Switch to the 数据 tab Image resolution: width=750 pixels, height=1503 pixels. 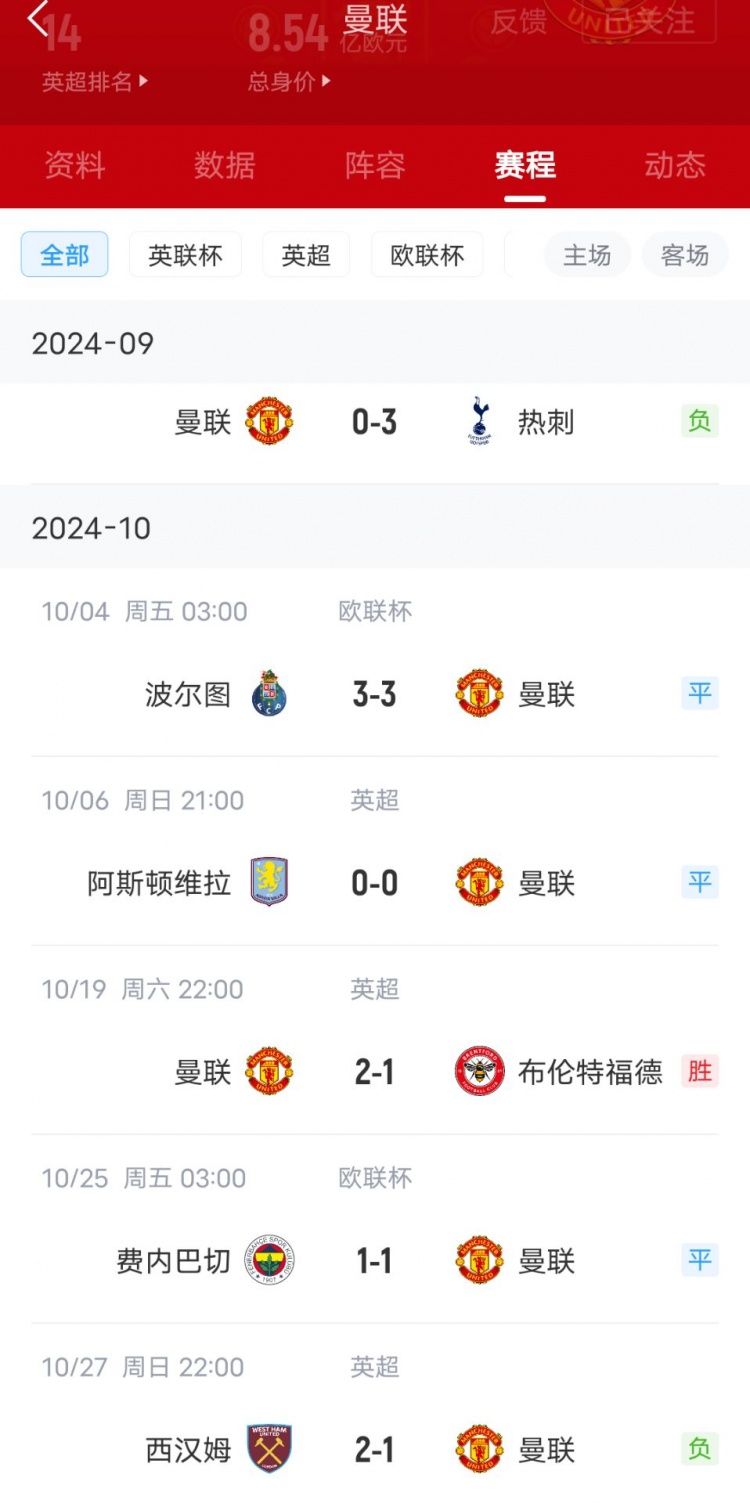224,165
